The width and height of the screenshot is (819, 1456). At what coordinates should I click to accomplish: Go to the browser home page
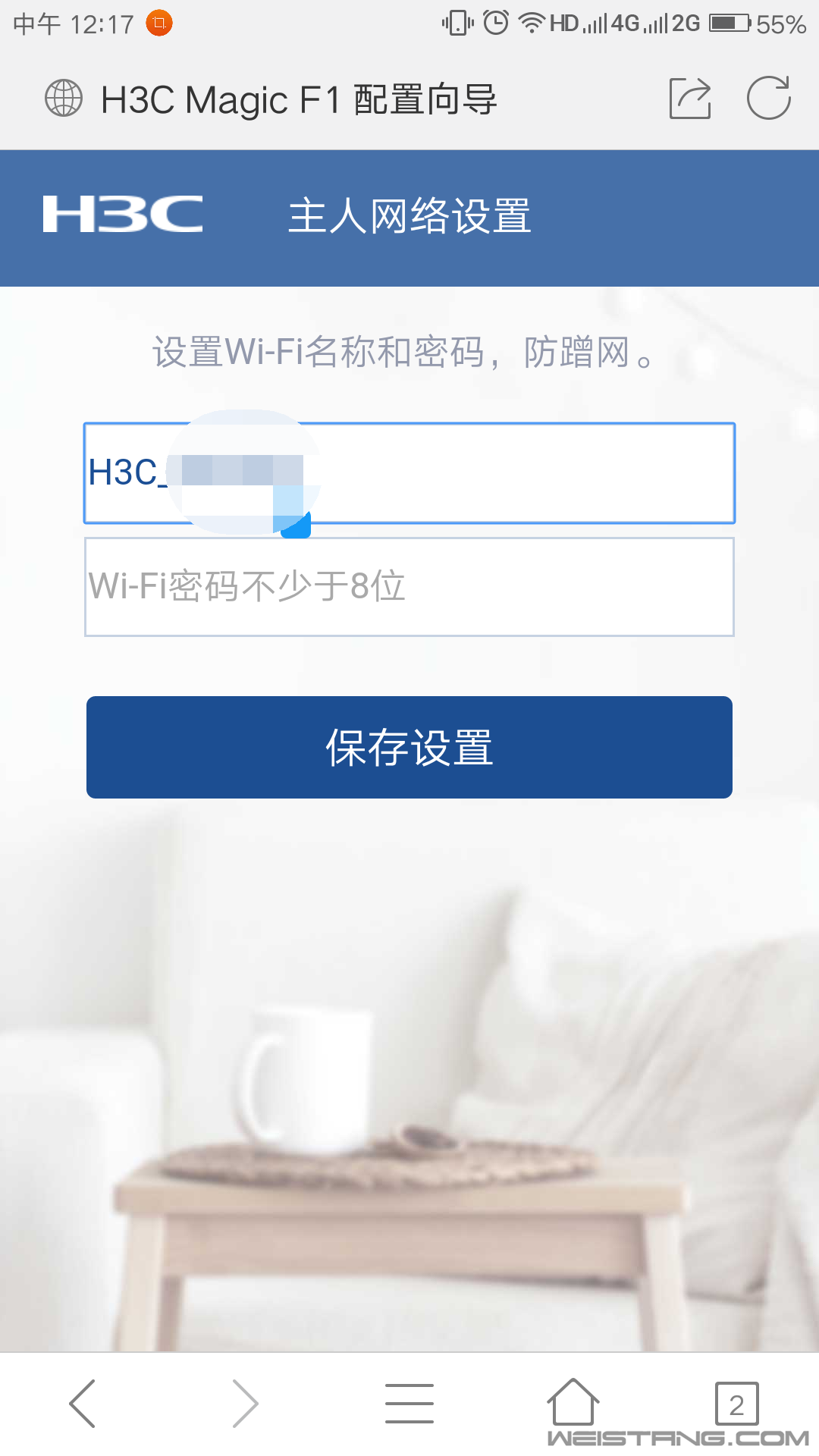(573, 1401)
